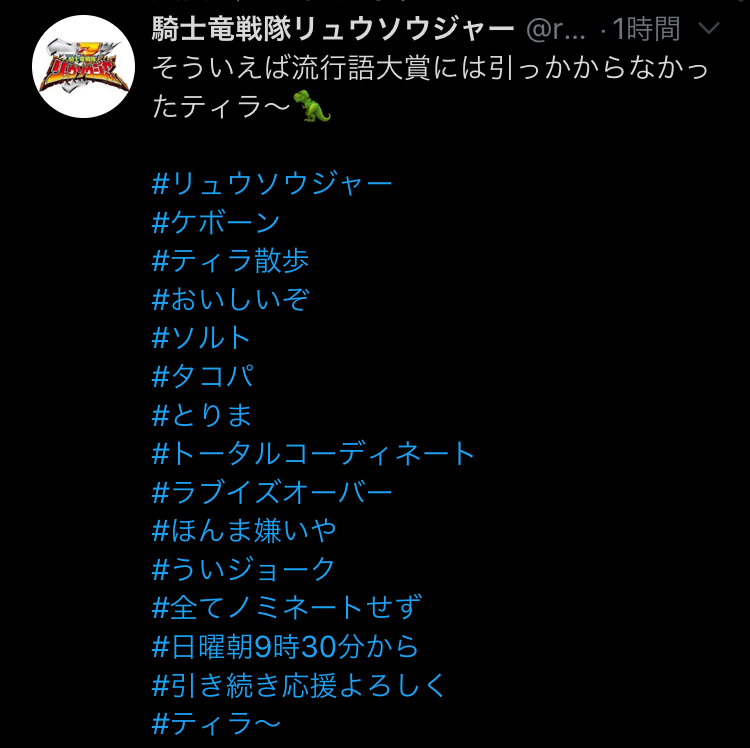Open hashtag #引き続き応援よろしく
This screenshot has height=748, width=750.
tap(299, 685)
